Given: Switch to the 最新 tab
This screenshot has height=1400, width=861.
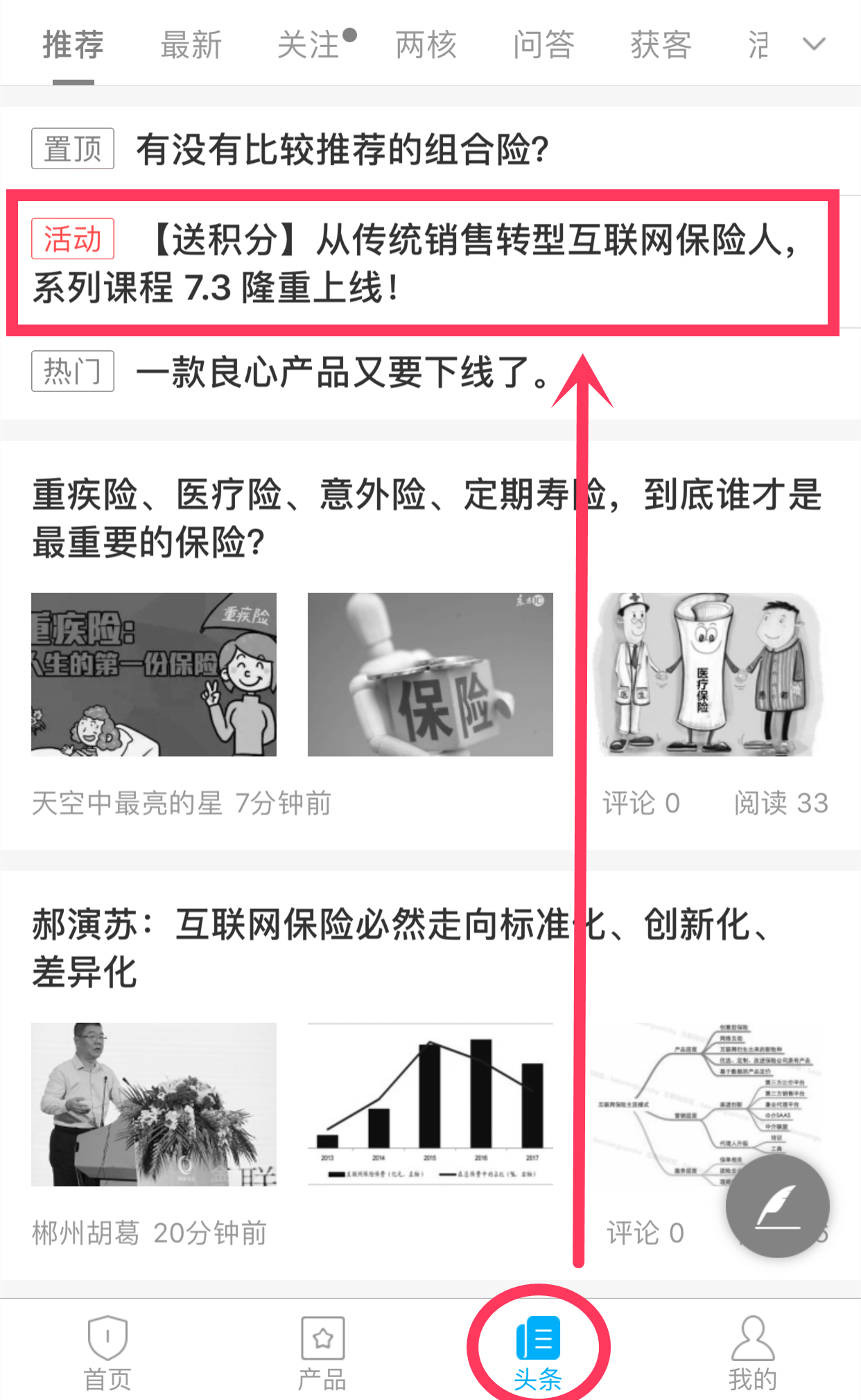Looking at the screenshot, I should pos(191,46).
